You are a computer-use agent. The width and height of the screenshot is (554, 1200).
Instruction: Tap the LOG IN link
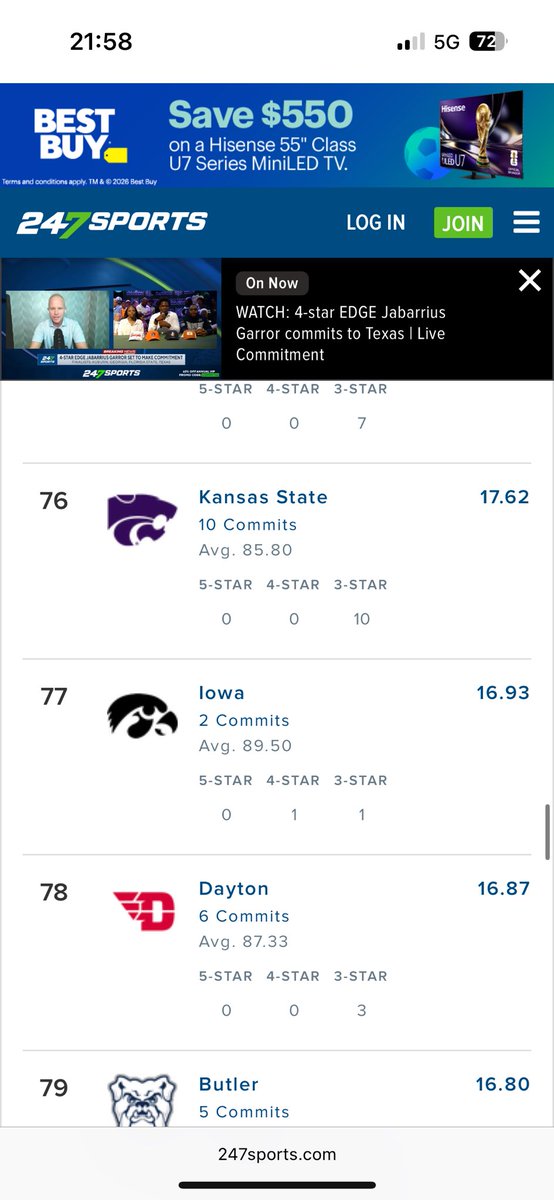click(376, 223)
